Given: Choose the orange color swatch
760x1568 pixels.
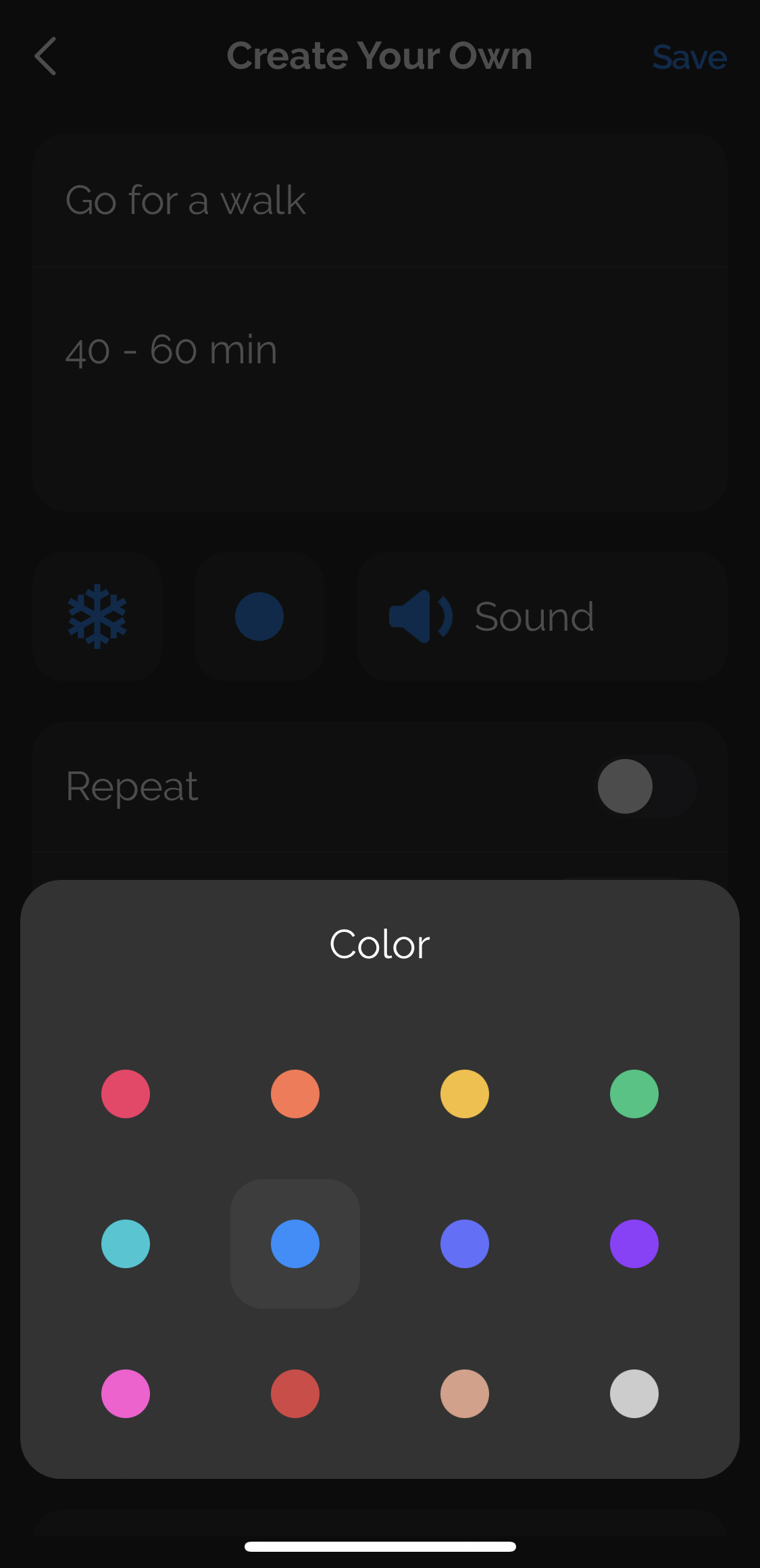Looking at the screenshot, I should tap(295, 1093).
